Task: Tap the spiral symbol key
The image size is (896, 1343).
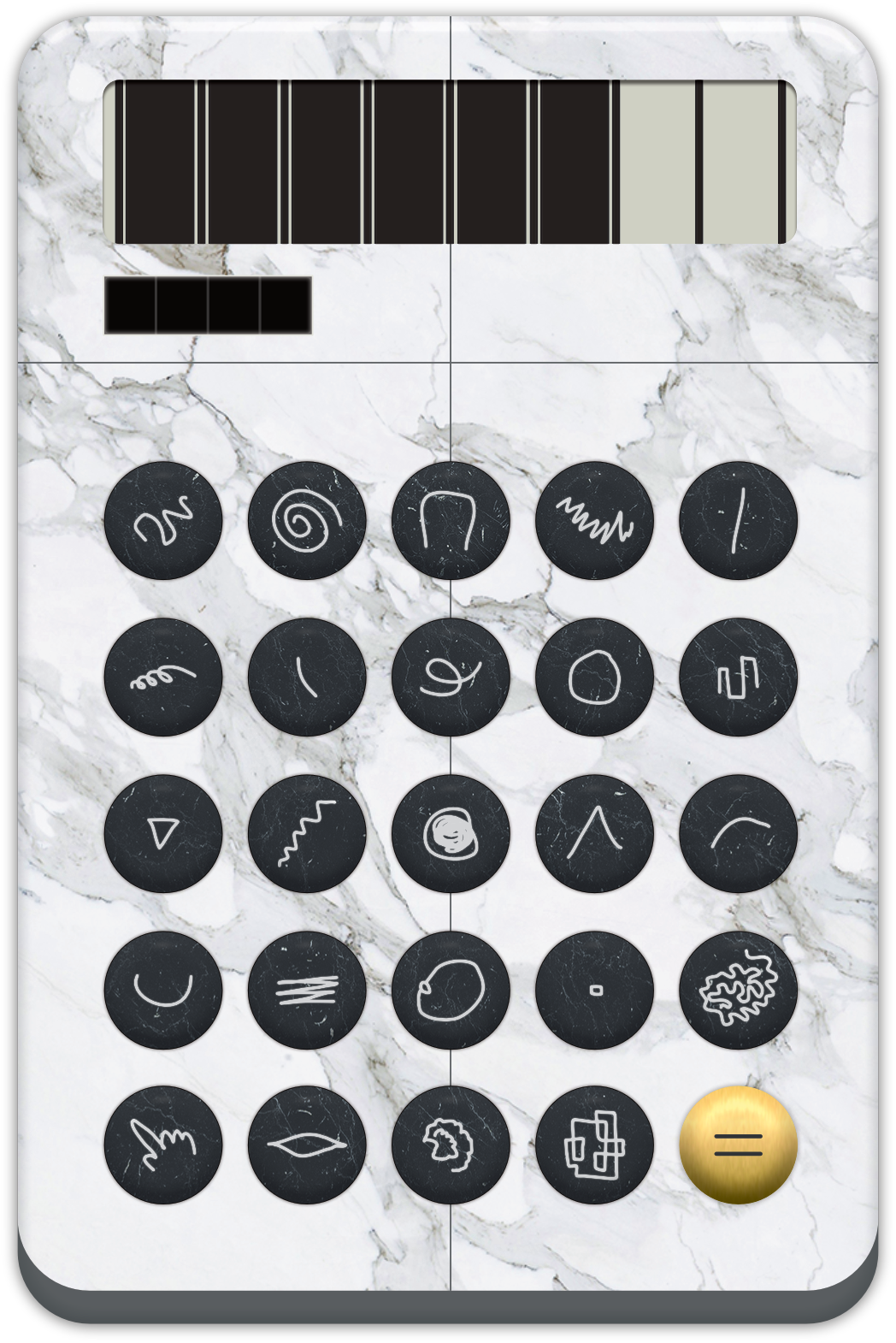Action: click(x=307, y=520)
